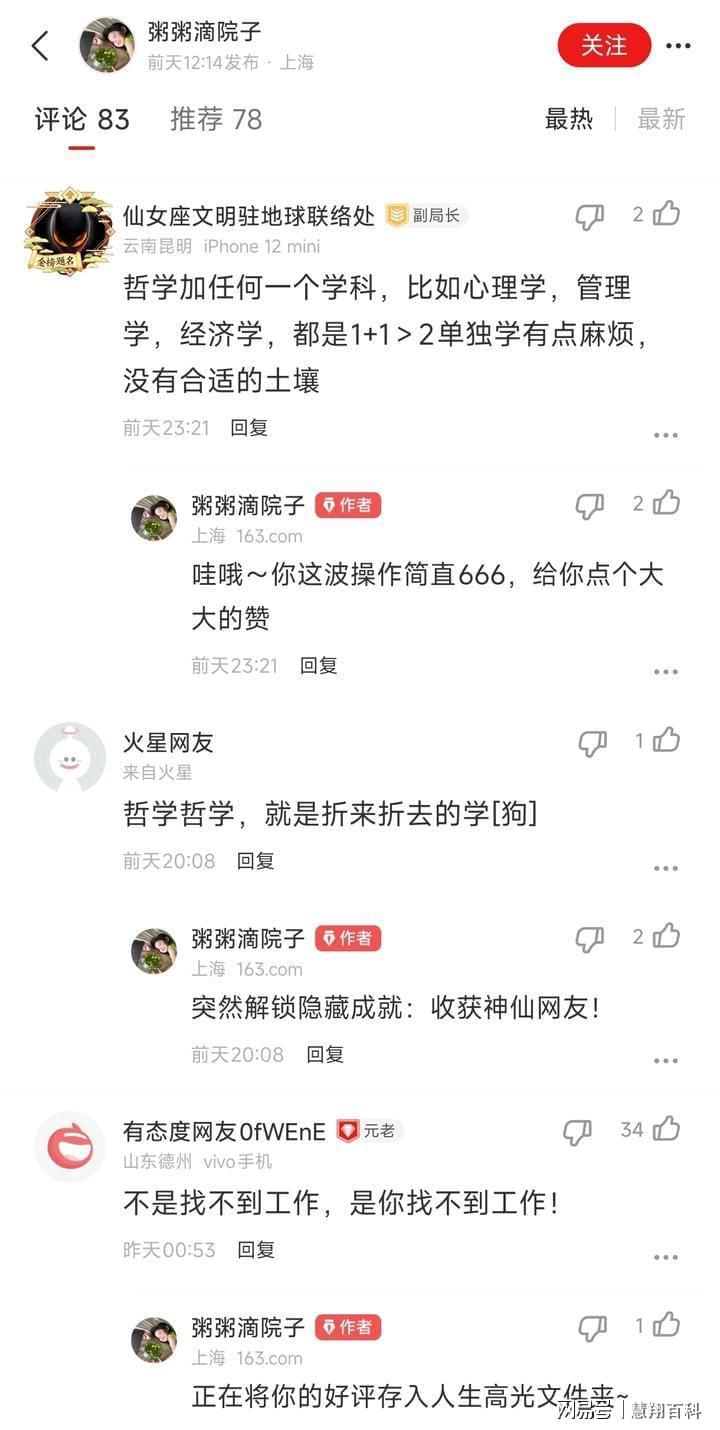Switch to the 推荐 78 tab
The image size is (720, 1430).
click(x=216, y=120)
